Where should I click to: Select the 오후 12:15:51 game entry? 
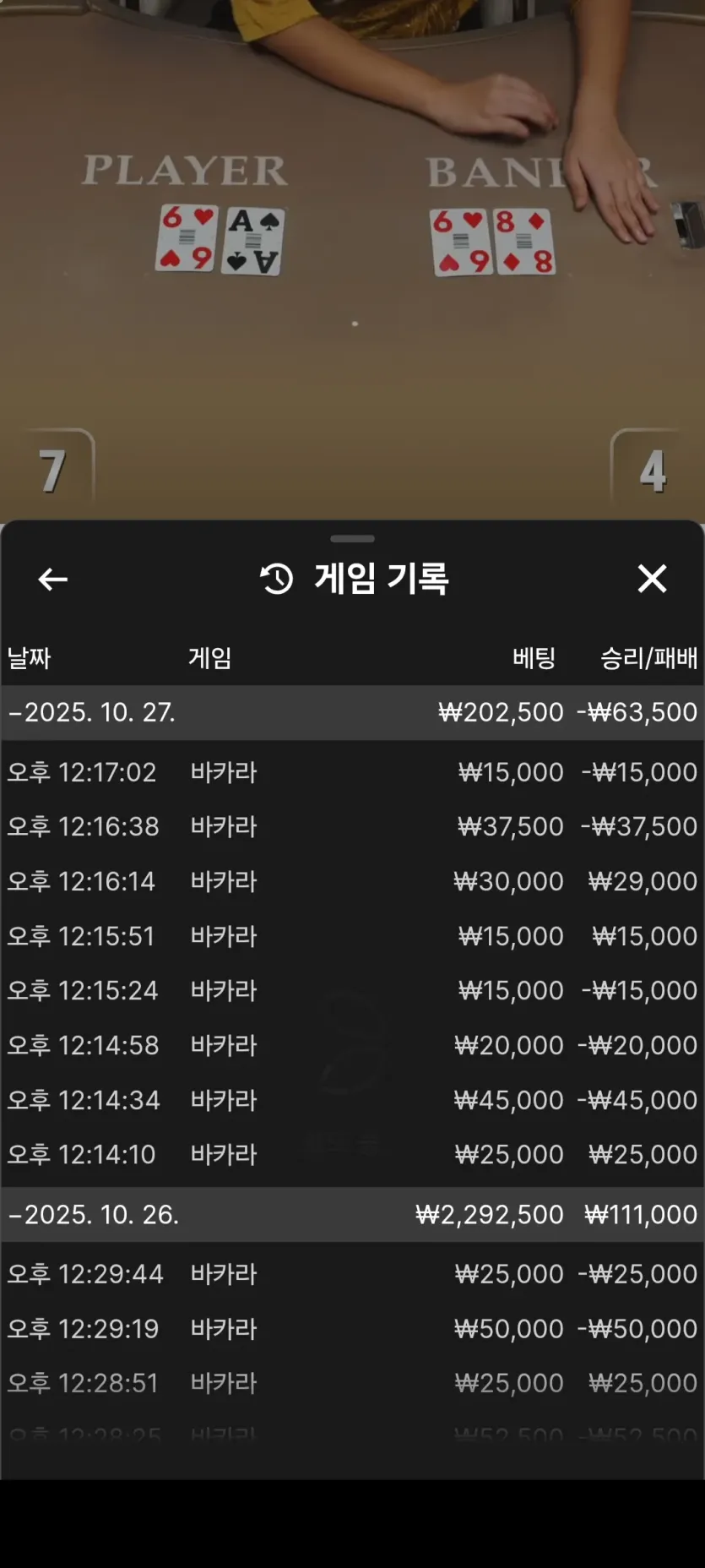[x=353, y=936]
